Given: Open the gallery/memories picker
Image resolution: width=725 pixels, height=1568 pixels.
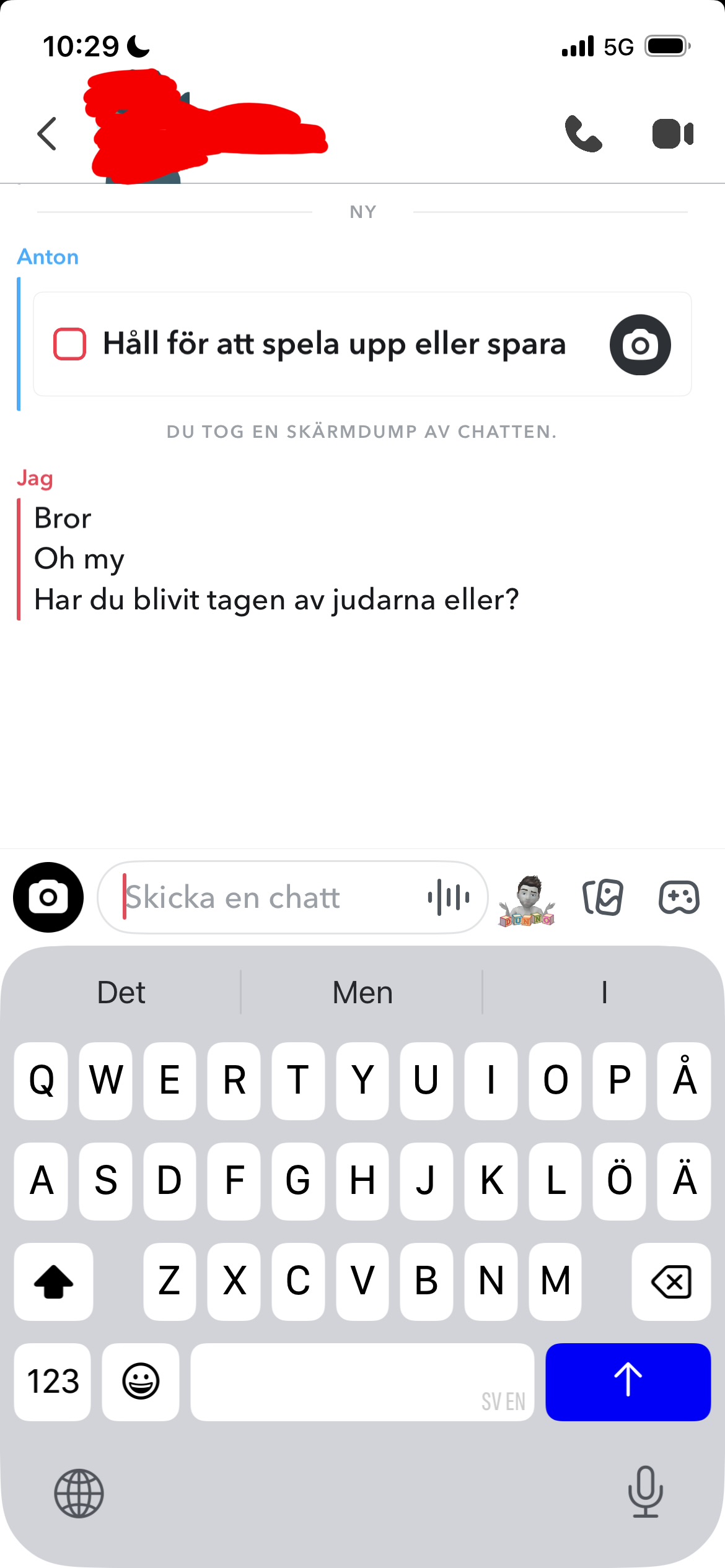Looking at the screenshot, I should [603, 897].
